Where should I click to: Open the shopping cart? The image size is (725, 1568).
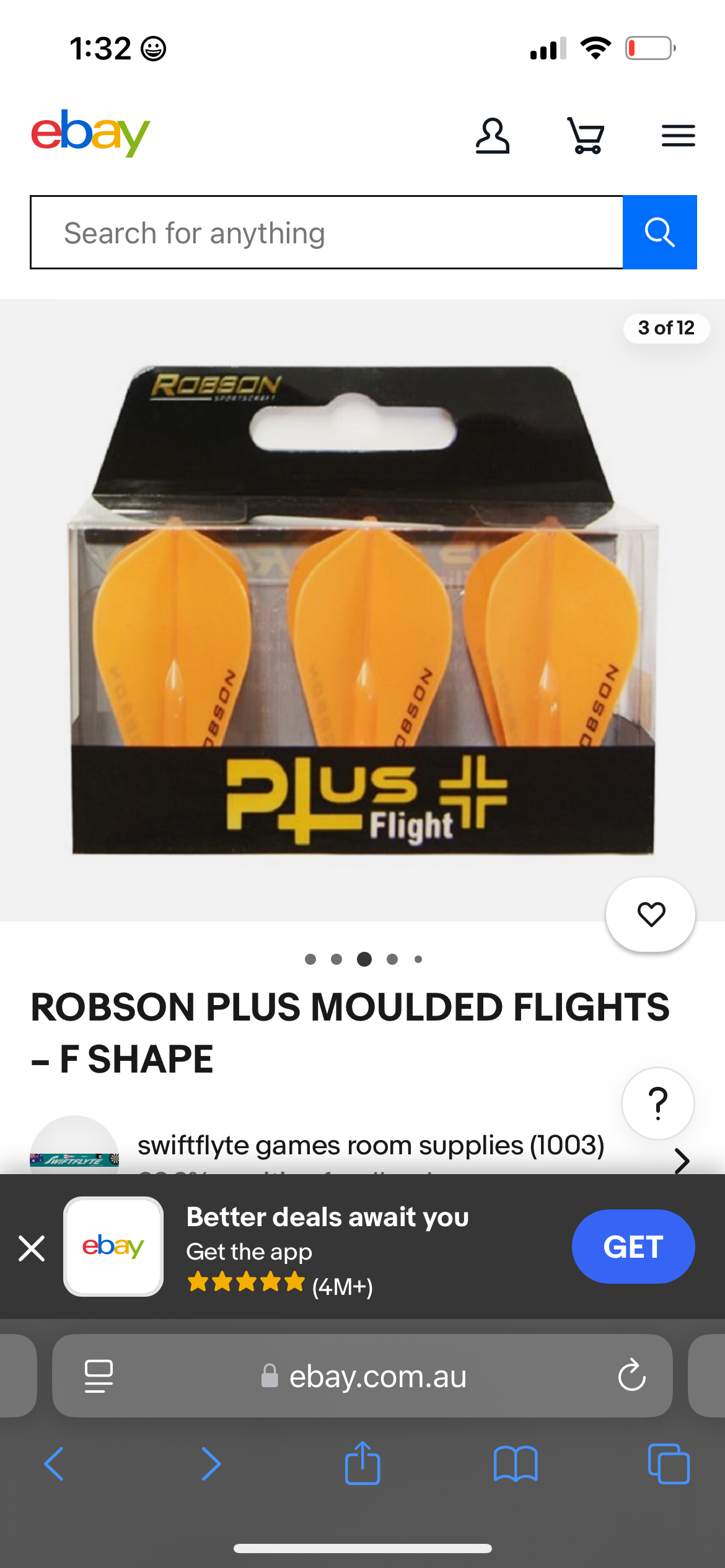586,136
